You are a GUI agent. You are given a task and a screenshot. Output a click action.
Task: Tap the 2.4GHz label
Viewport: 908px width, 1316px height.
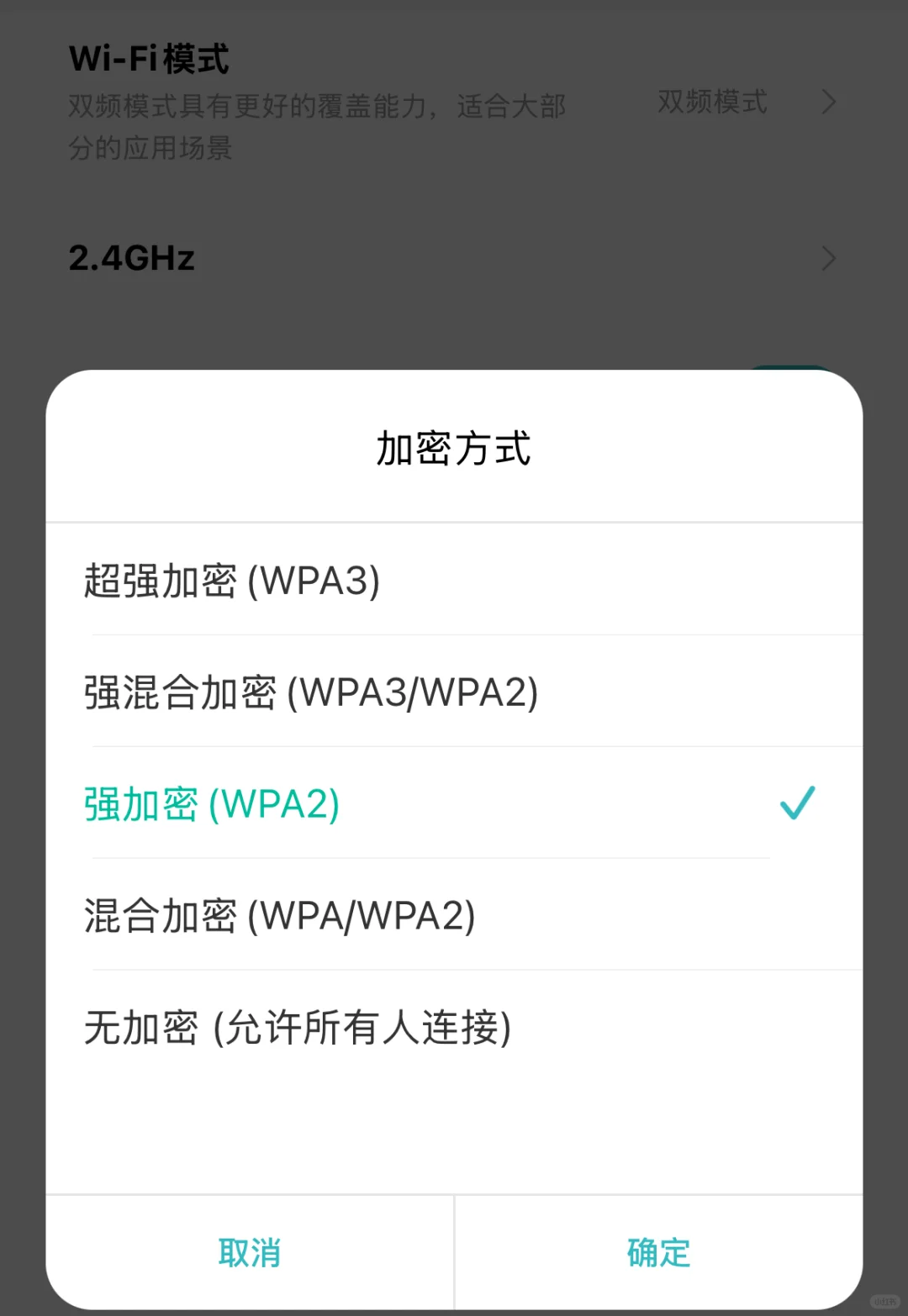click(132, 257)
